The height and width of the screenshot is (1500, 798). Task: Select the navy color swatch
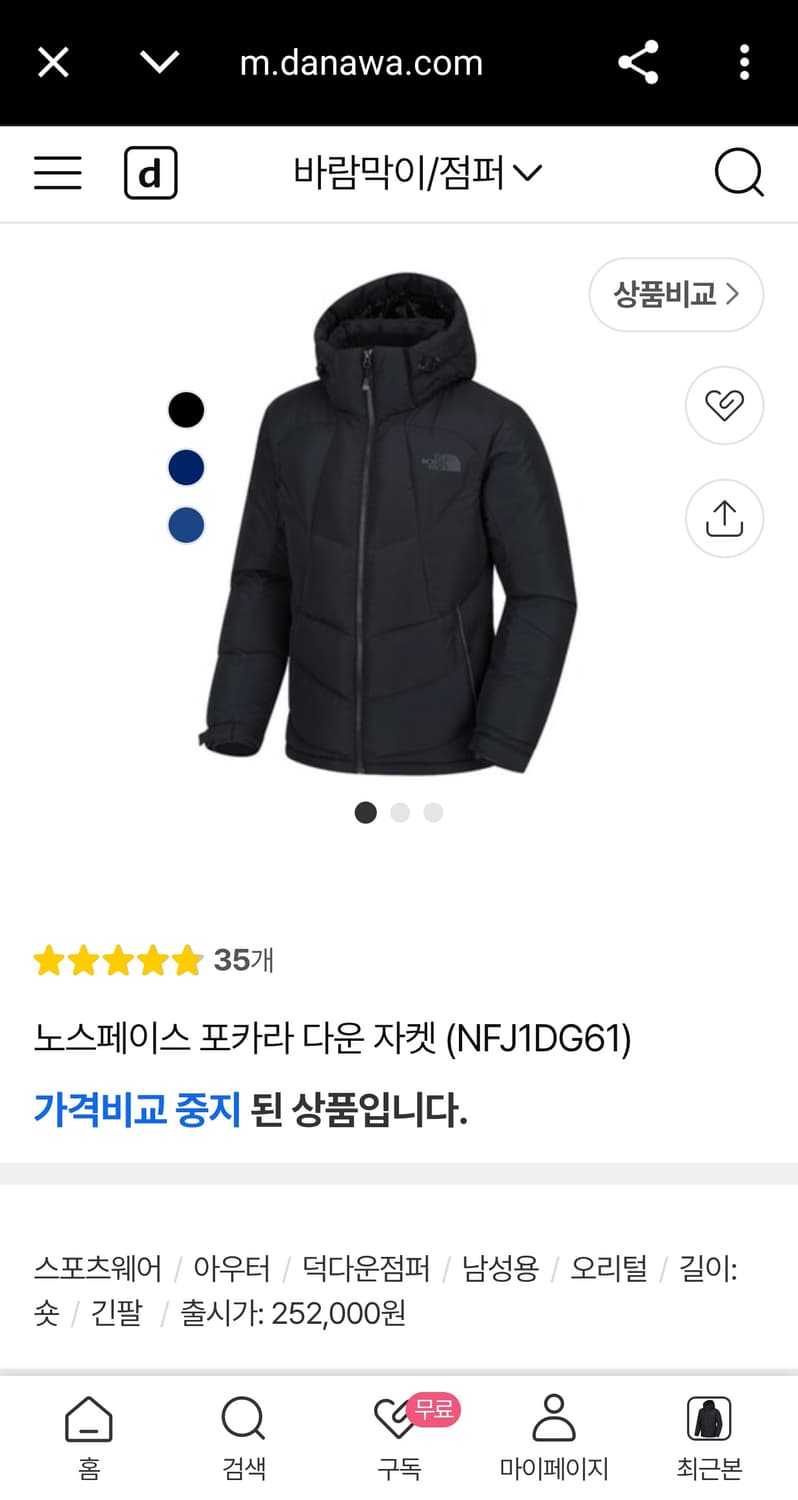coord(186,467)
